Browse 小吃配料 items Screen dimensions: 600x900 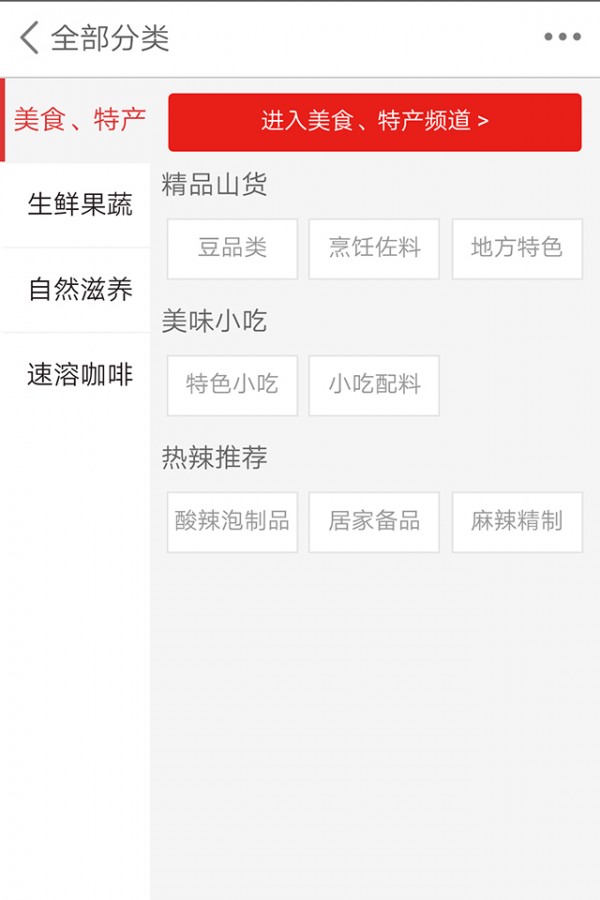coord(374,385)
